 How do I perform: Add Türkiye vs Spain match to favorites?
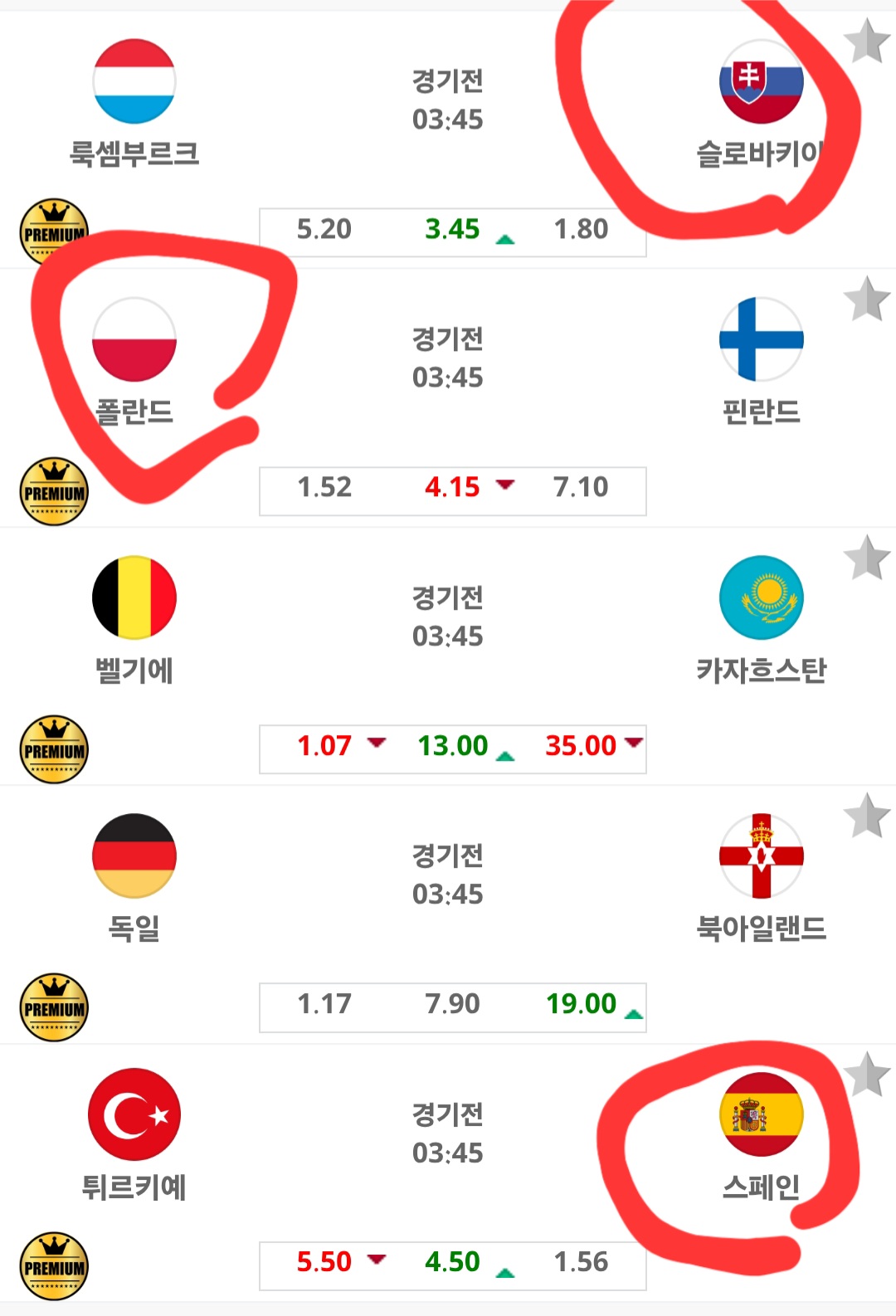click(866, 1074)
